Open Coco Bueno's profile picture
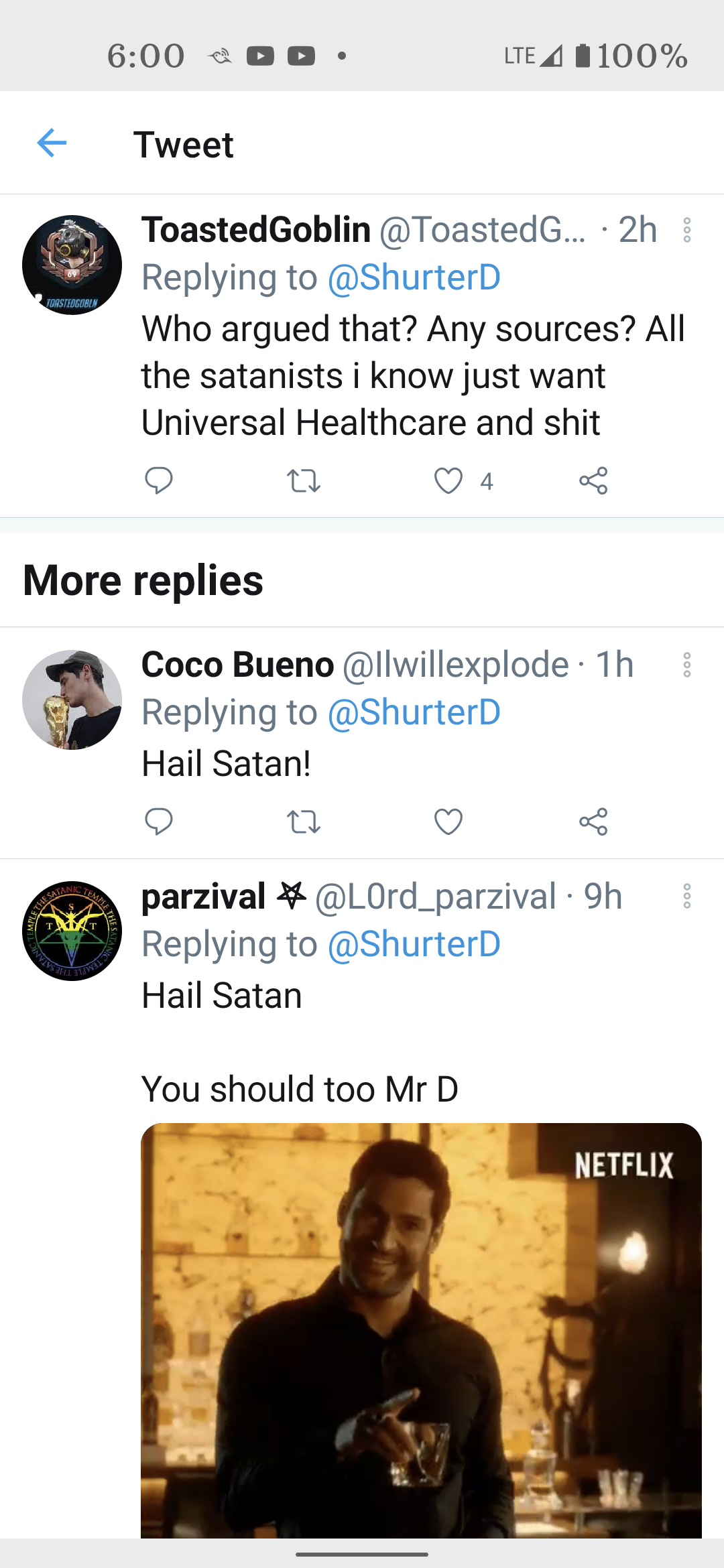Screen dimensions: 724x1568 point(72,700)
